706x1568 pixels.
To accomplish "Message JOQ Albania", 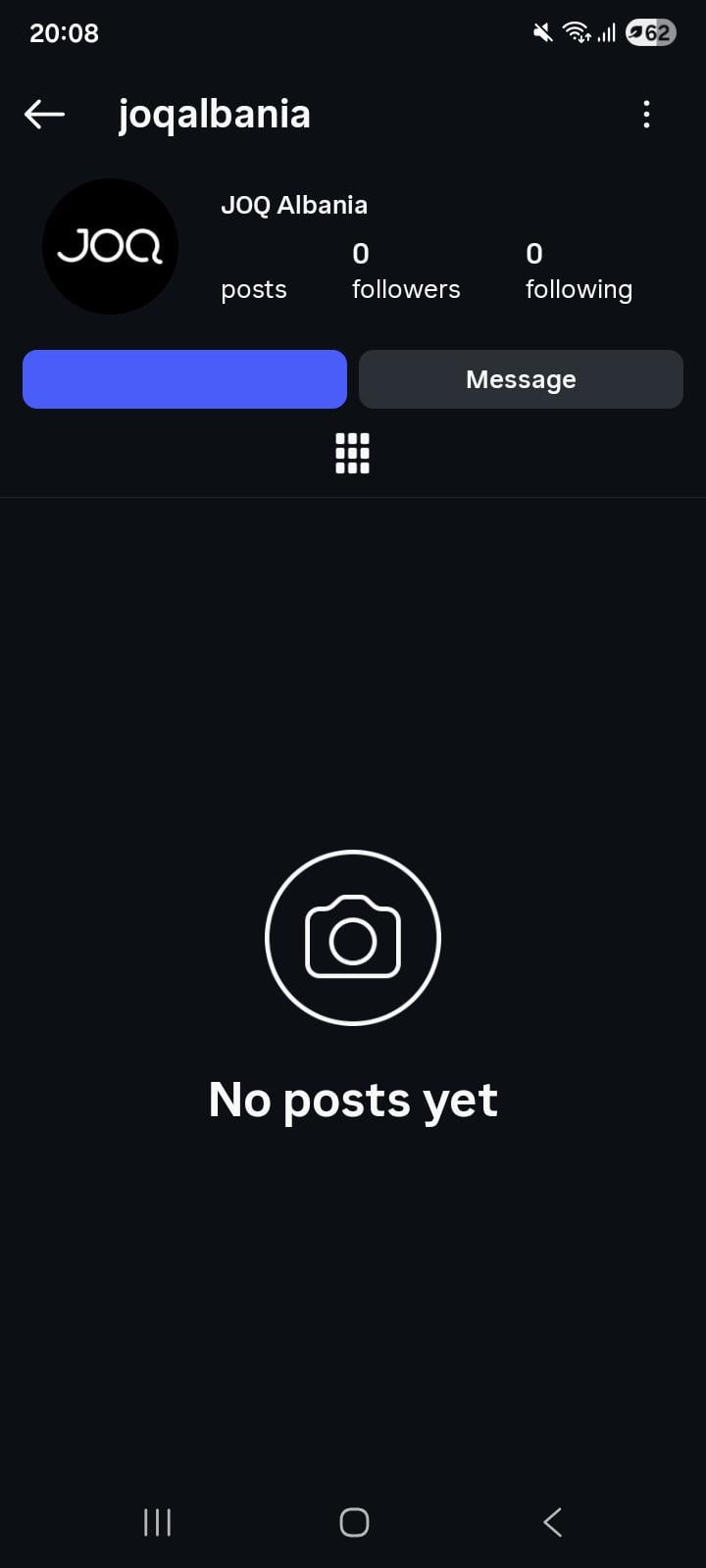I will (521, 379).
